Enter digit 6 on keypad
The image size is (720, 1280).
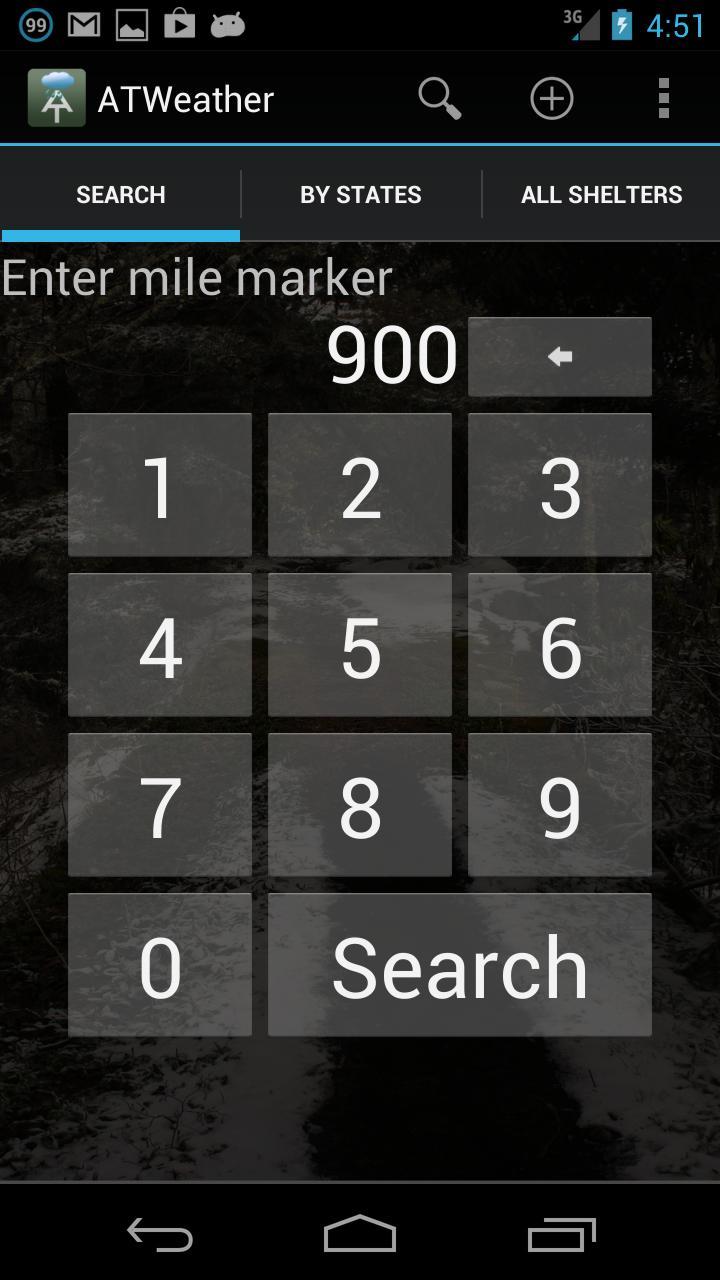[559, 645]
